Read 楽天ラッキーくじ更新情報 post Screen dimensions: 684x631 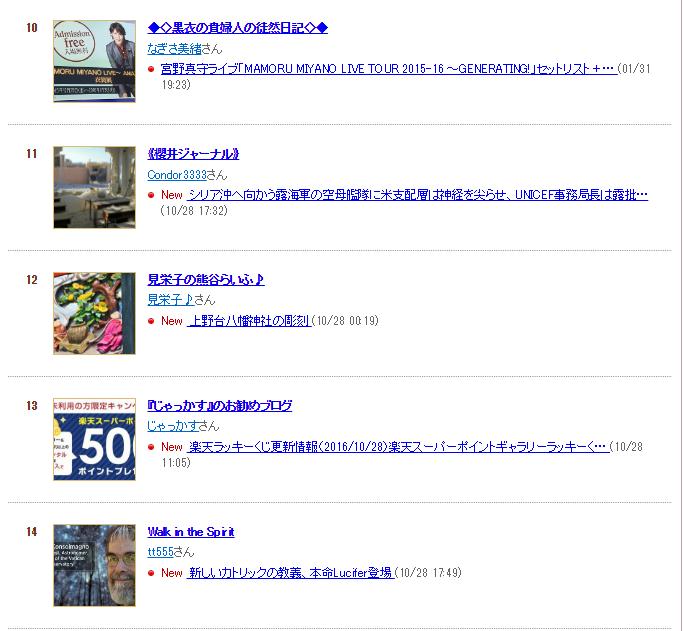[397, 447]
